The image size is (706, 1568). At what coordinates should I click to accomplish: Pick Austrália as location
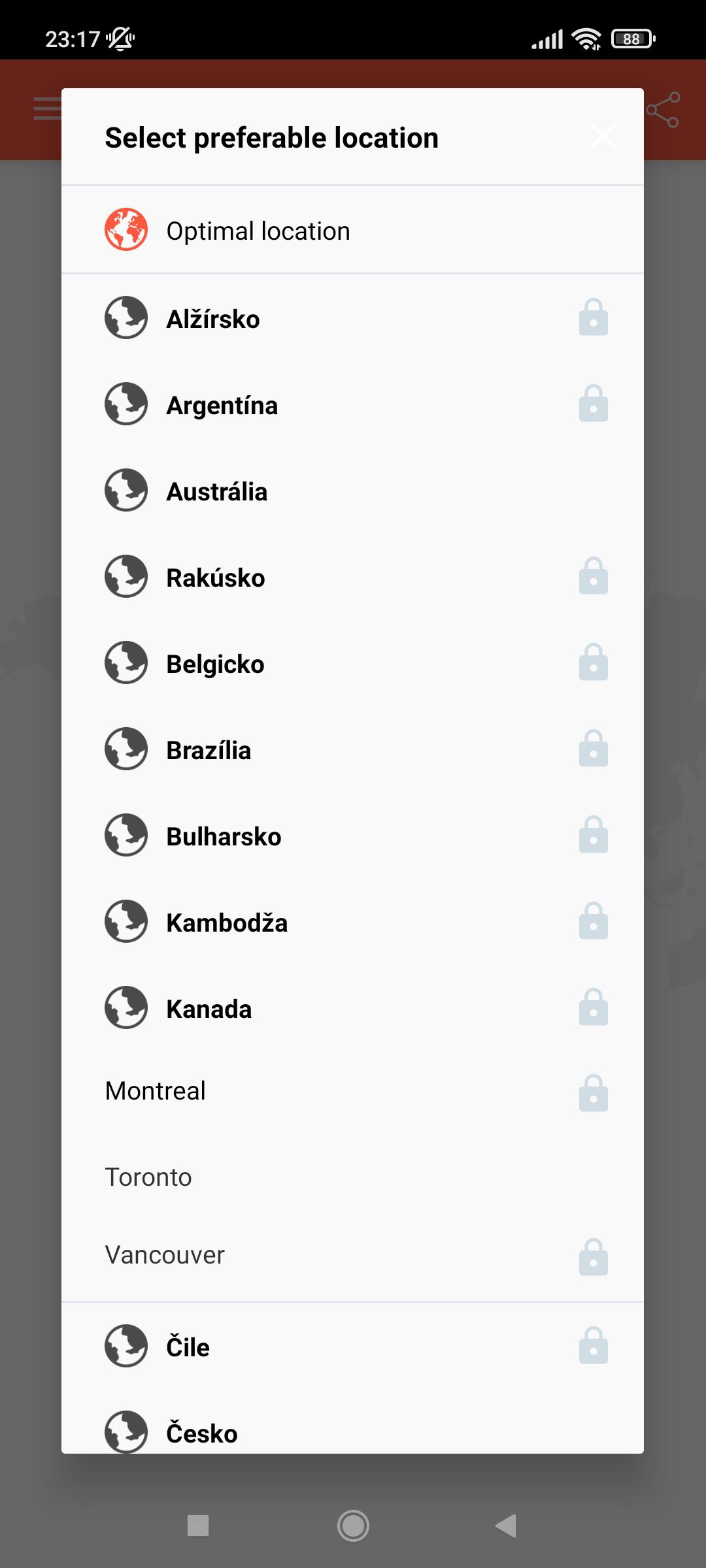[x=352, y=491]
